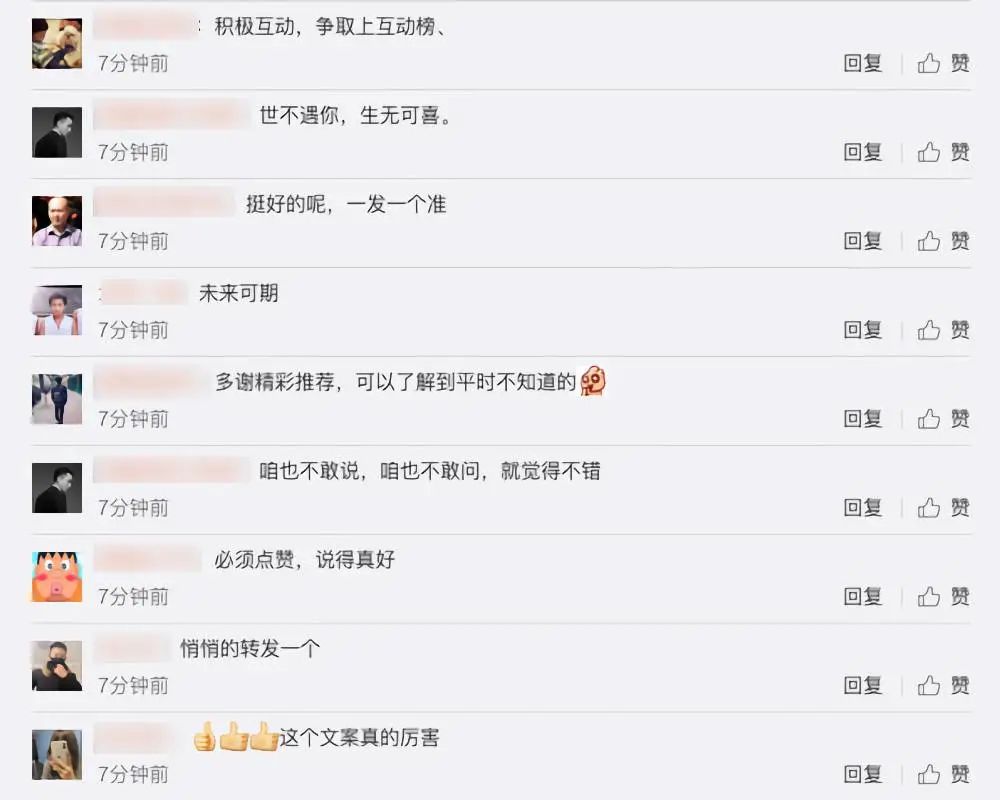Screen dimensions: 1000x800
Task: Reply to the comment "积极互动，争取上互动榜"
Action: click(862, 63)
